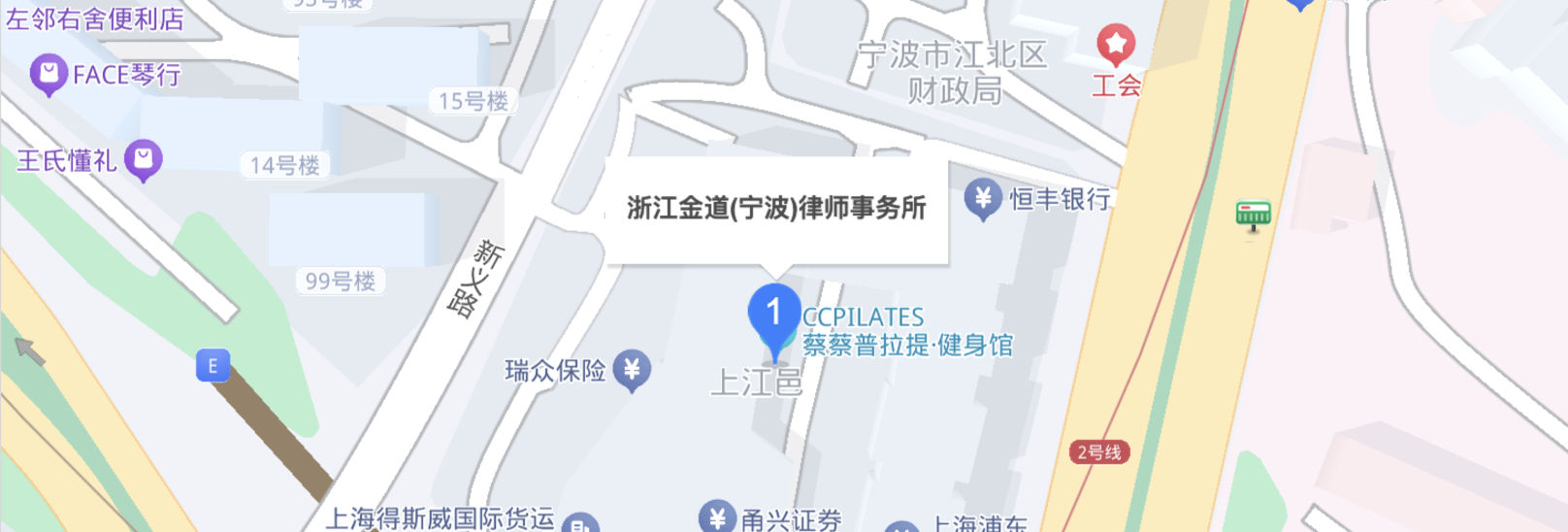Open the 浙江金道(宁波)律师事务所 callout bubble

[776, 208]
